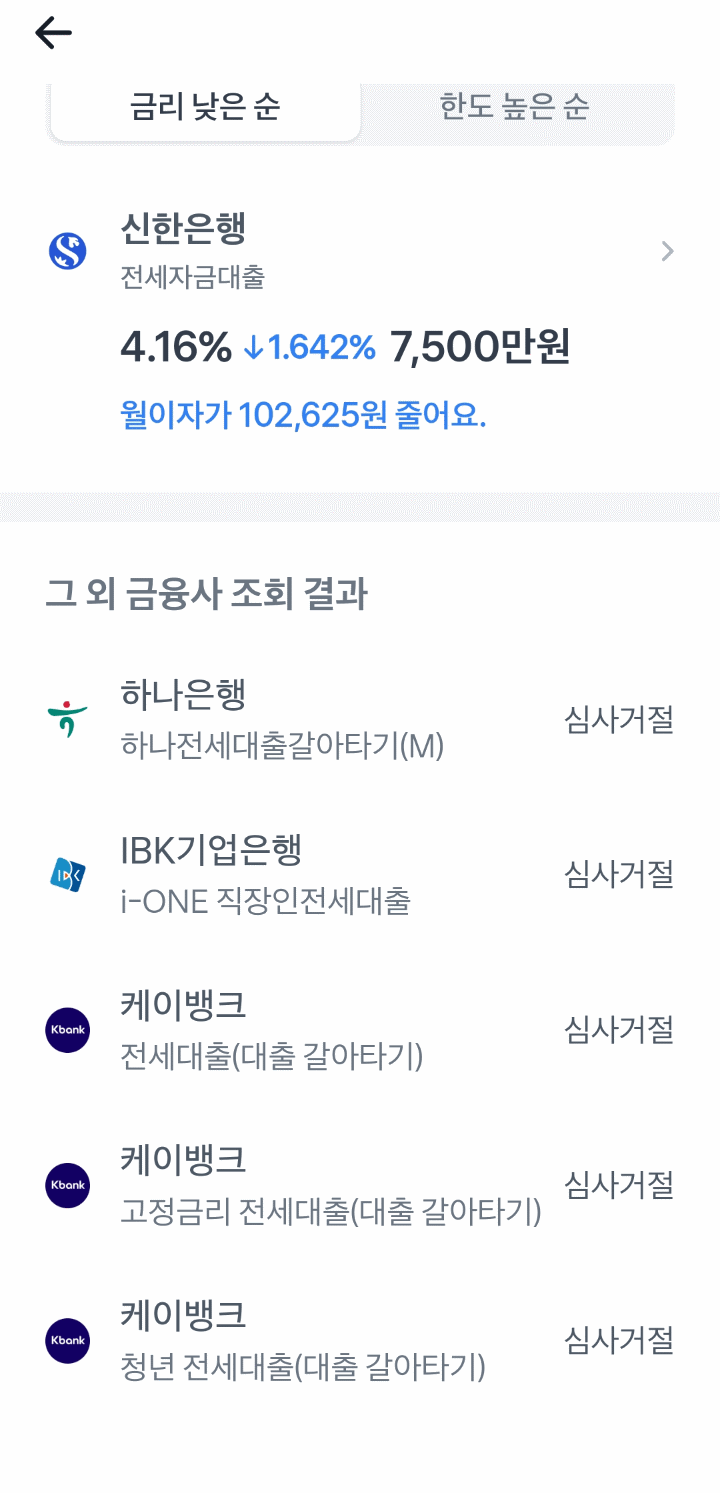
Task: Click the Kbank icon beside 청년 전세대출
Action: click(x=67, y=1340)
